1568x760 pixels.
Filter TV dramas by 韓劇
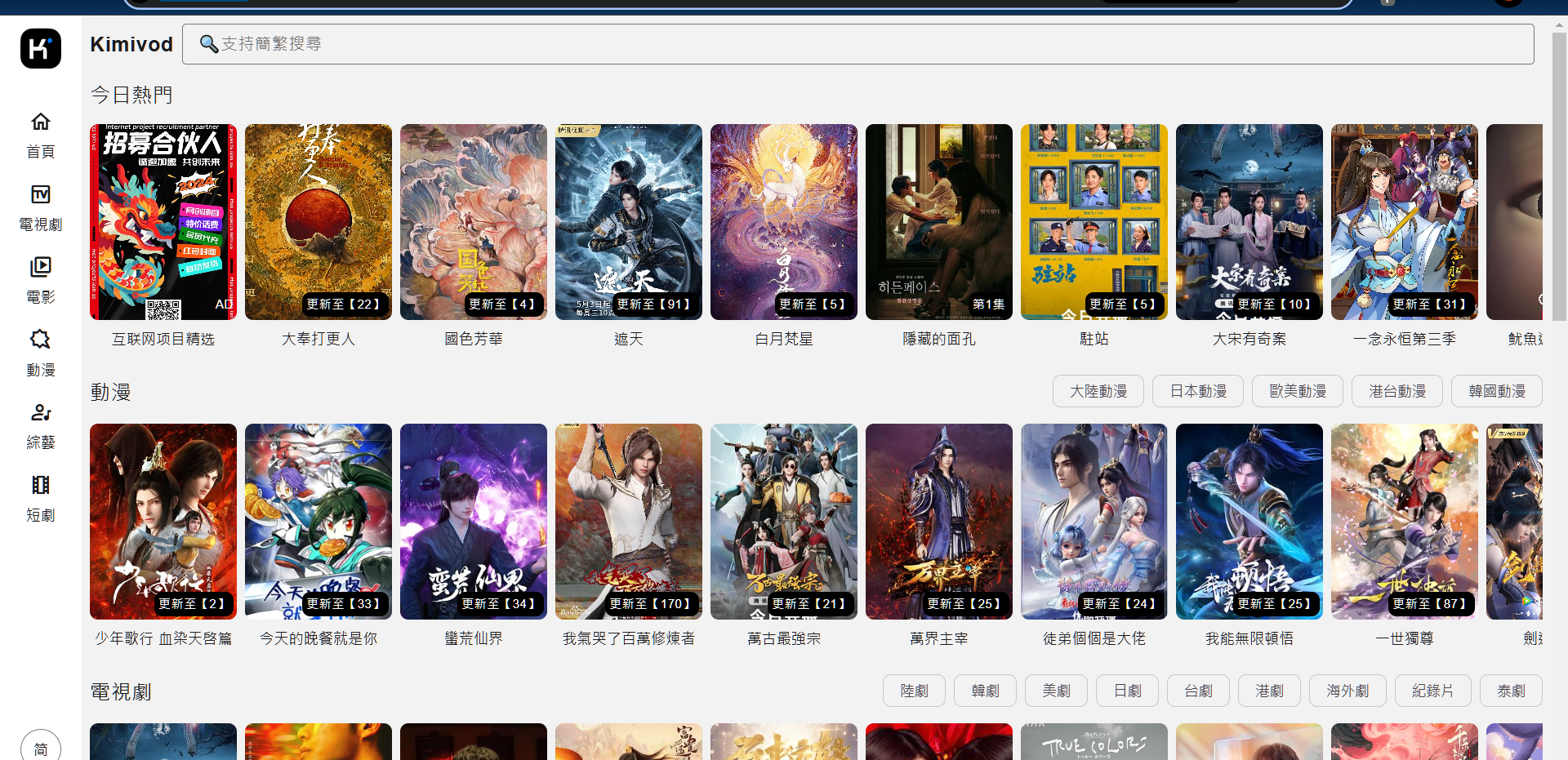tap(985, 691)
